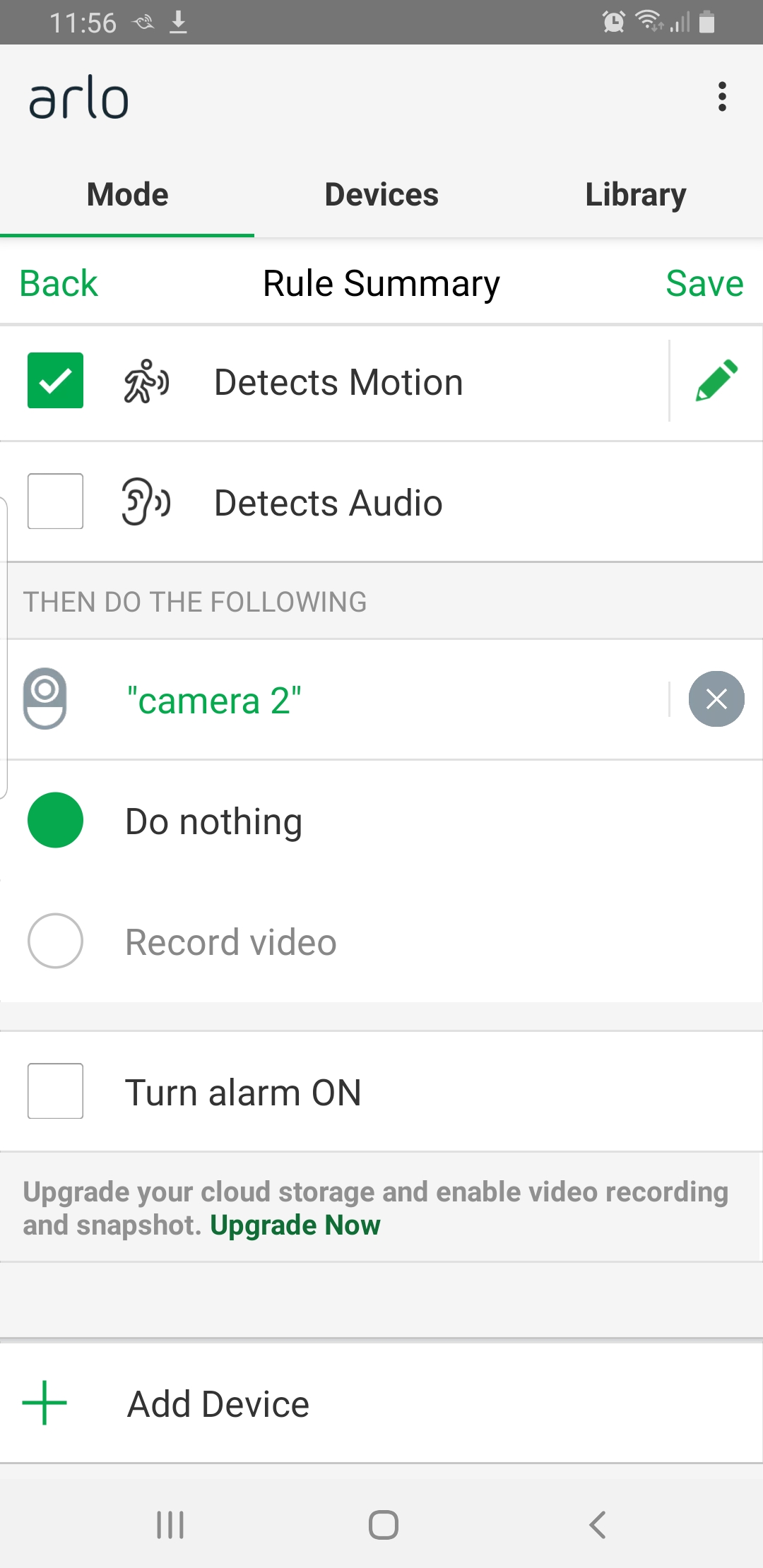The height and width of the screenshot is (1568, 763).
Task: Uncheck the Detects Motion checkbox
Action: [55, 381]
